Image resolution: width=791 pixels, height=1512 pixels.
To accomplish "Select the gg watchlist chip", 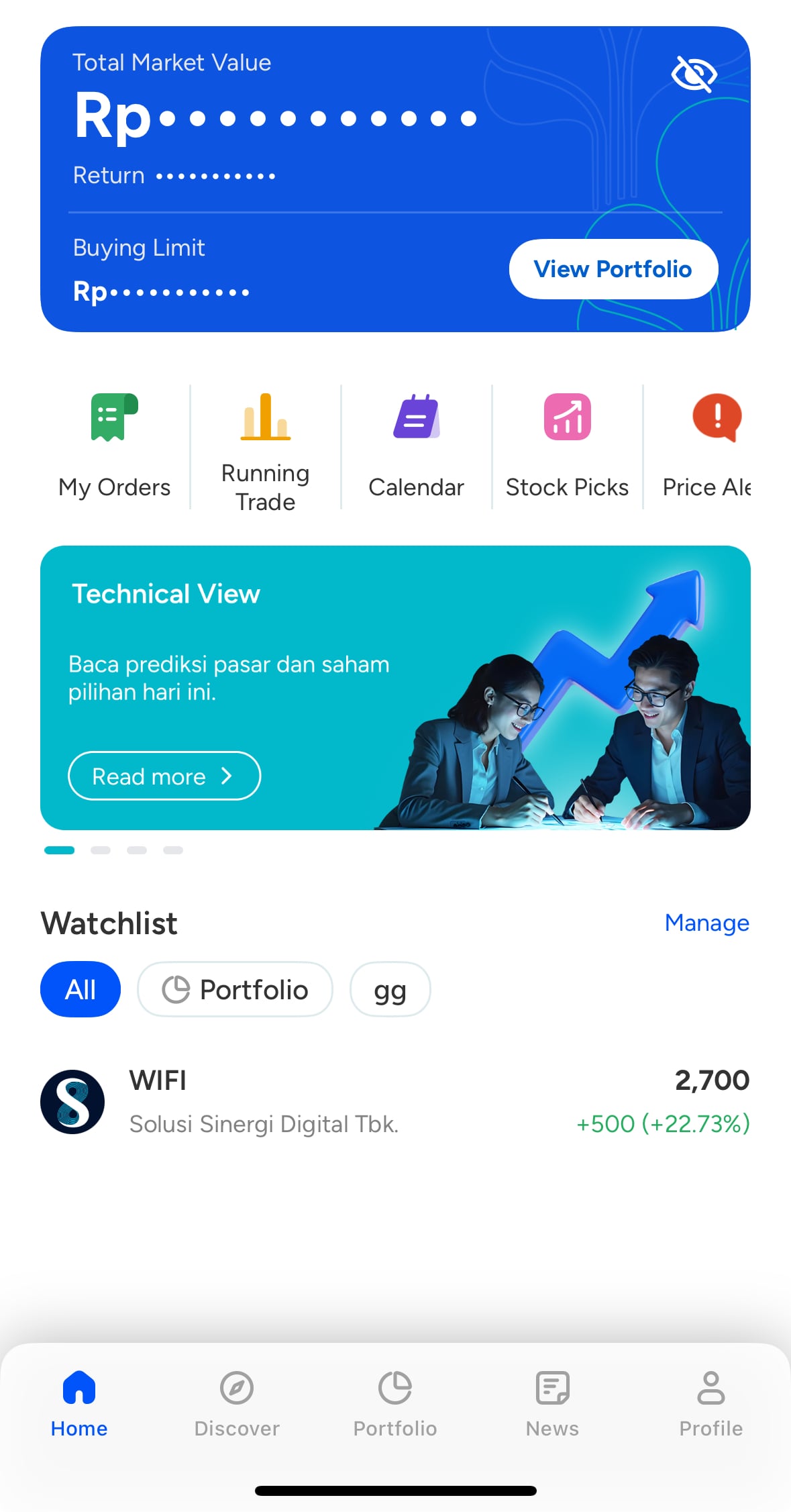I will pos(390,989).
